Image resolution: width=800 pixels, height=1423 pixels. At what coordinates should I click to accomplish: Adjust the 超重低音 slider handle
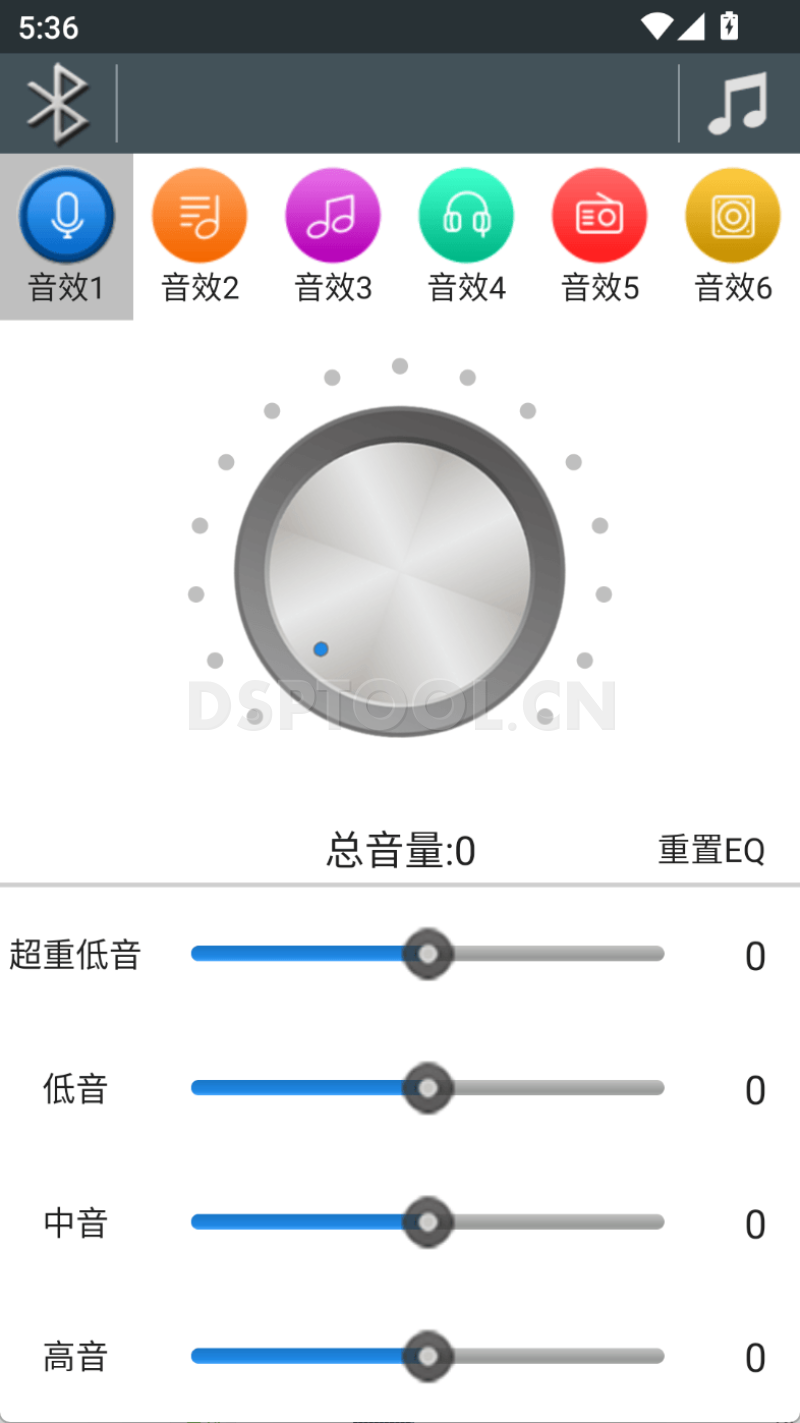coord(427,954)
